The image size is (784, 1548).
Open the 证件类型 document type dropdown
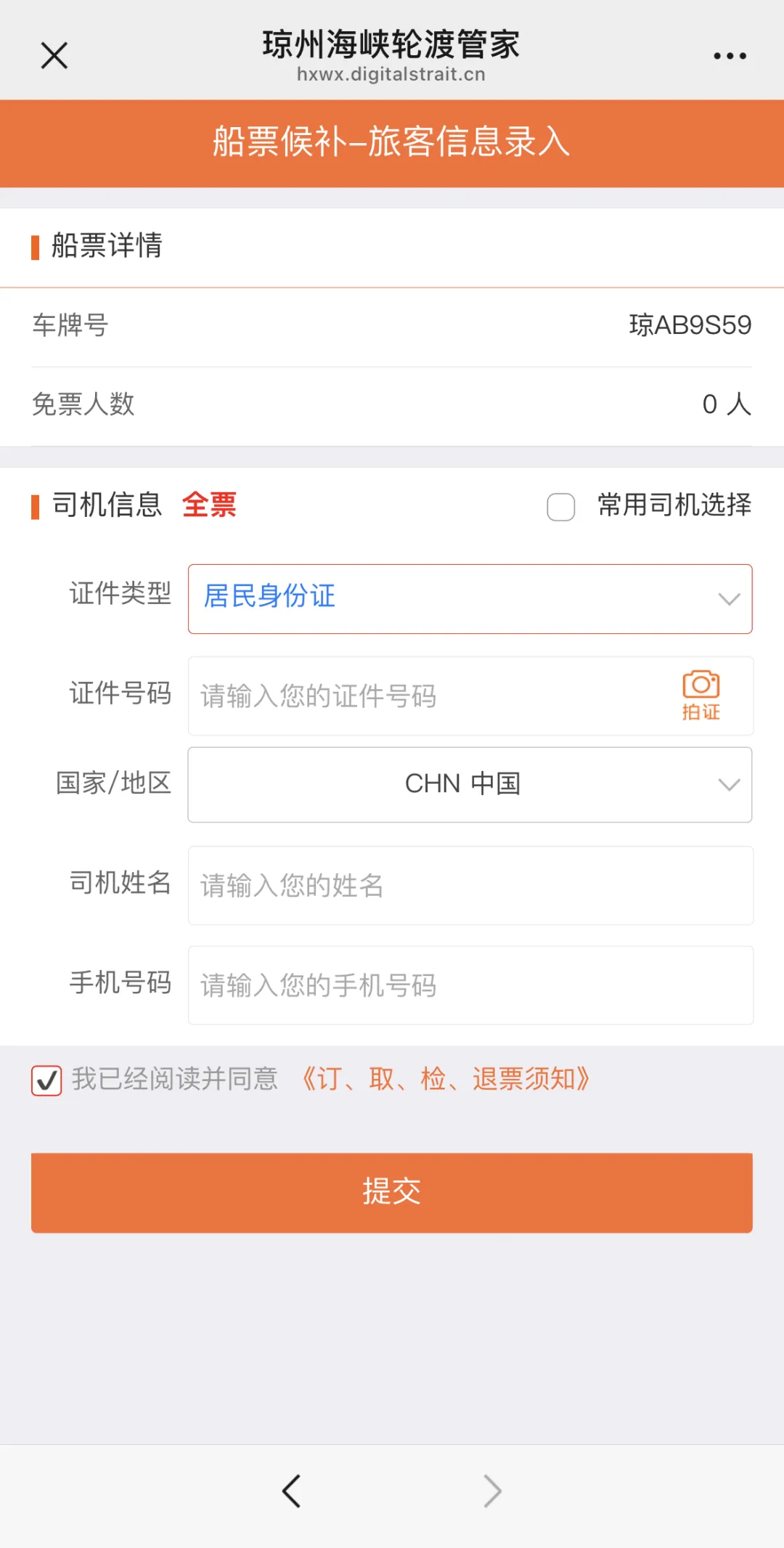click(x=470, y=598)
